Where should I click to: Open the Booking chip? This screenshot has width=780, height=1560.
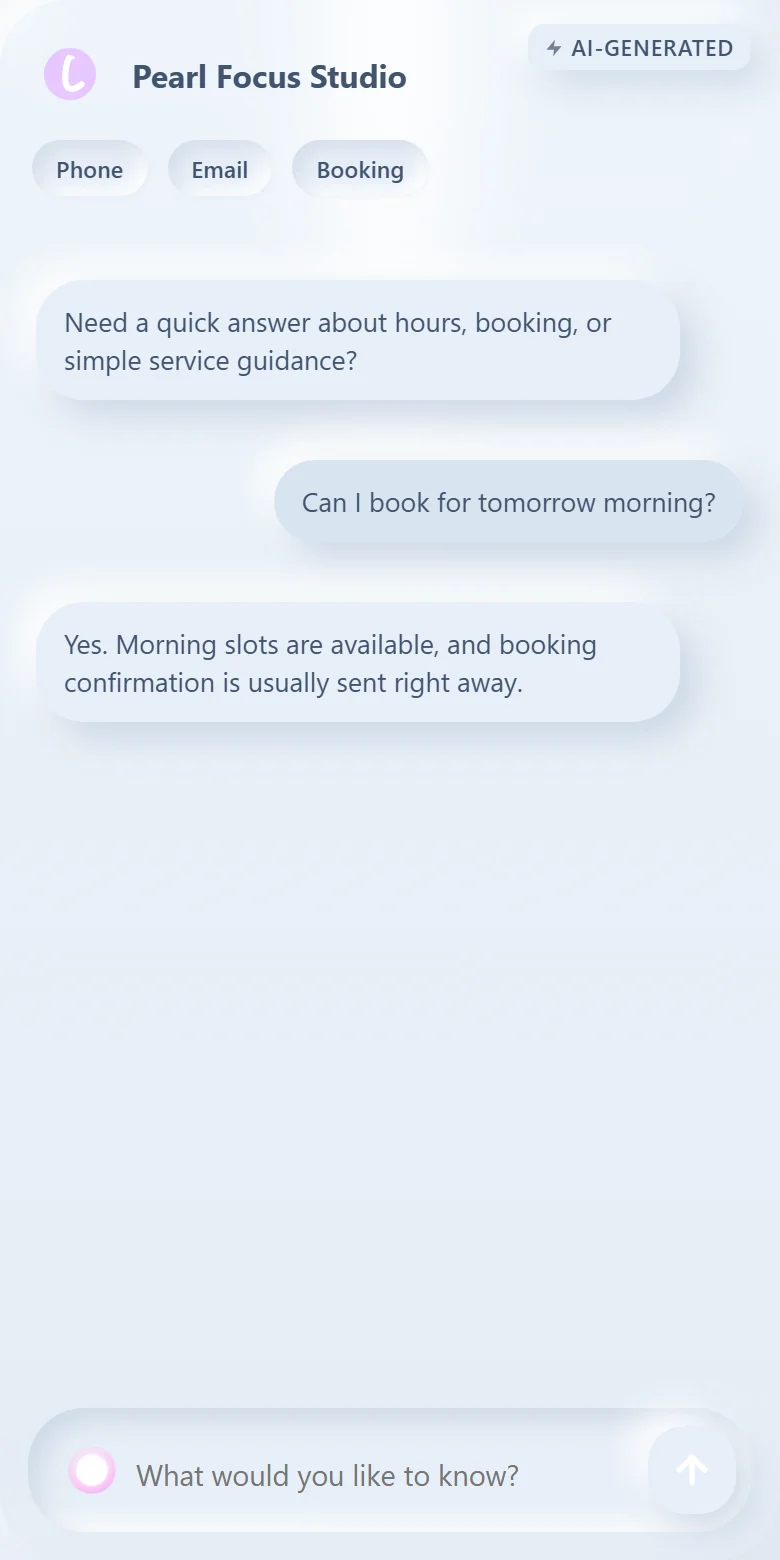(360, 170)
